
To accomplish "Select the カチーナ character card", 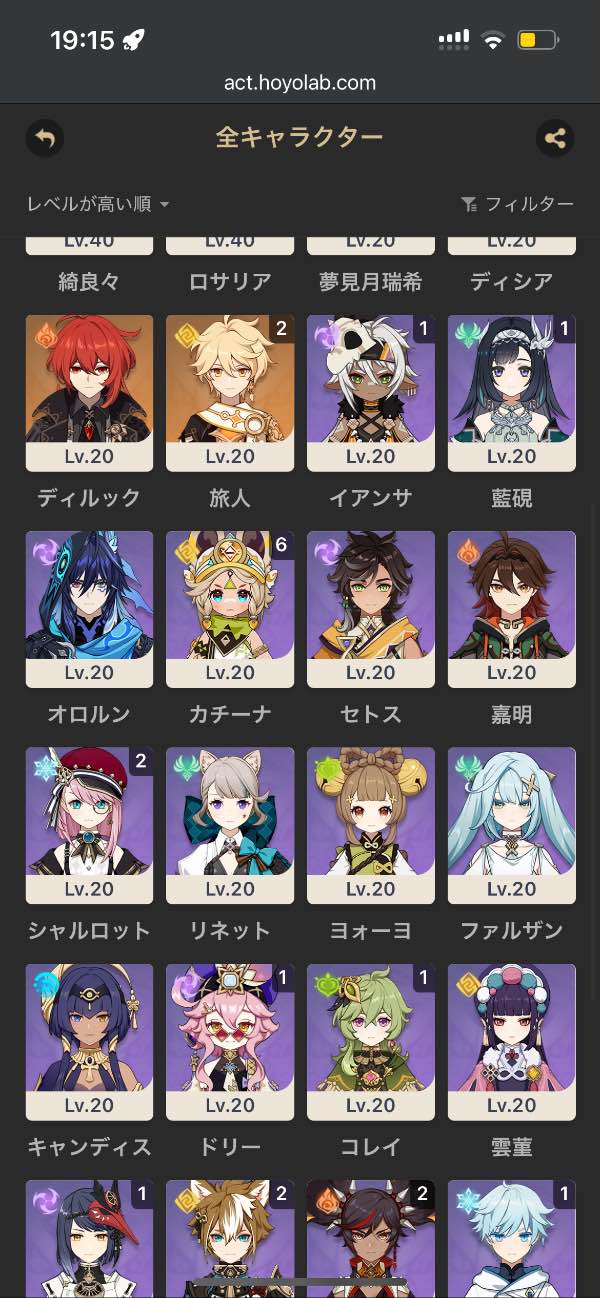I will (230, 608).
